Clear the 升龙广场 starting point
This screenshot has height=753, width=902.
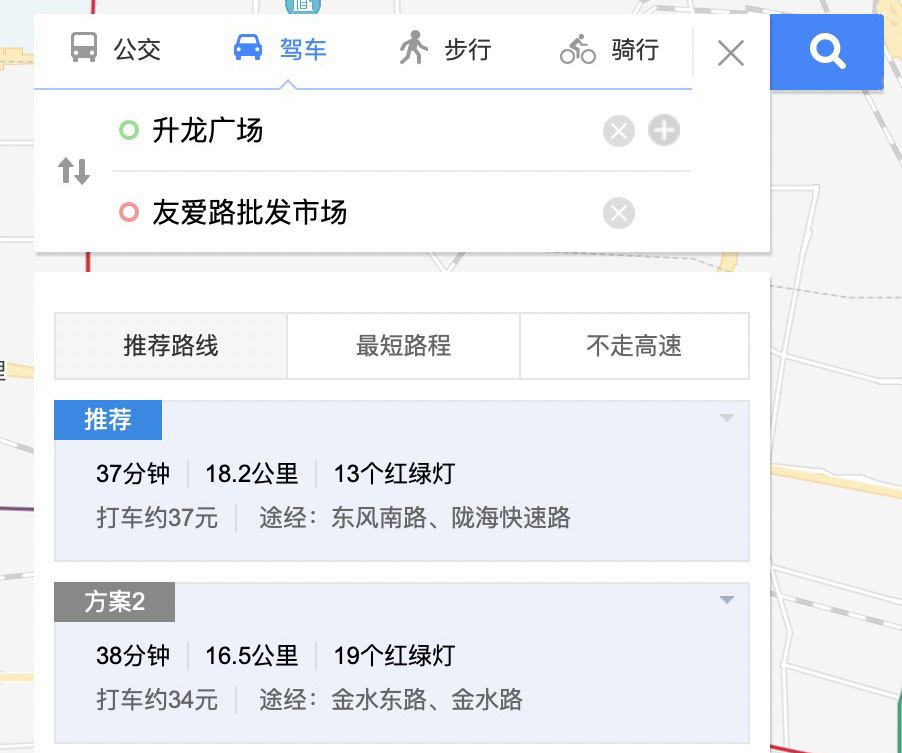coord(619,131)
